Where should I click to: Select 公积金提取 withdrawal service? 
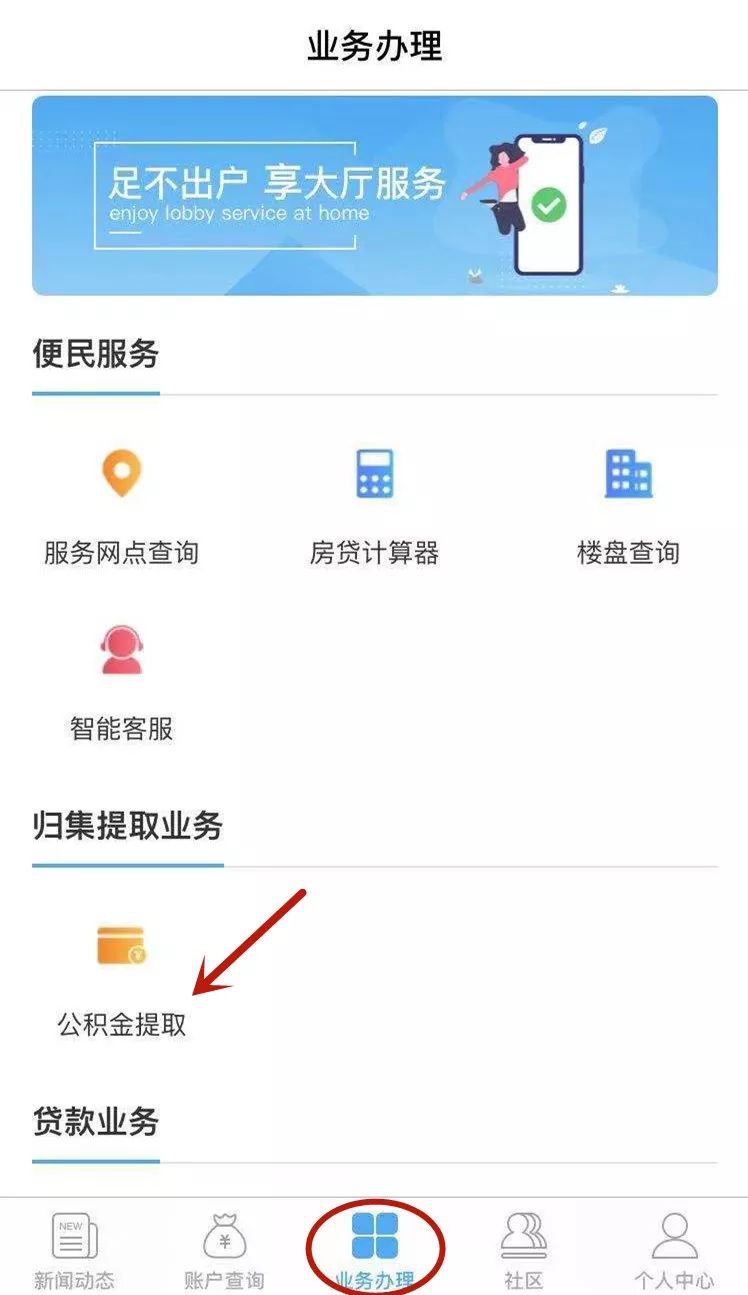[121, 978]
